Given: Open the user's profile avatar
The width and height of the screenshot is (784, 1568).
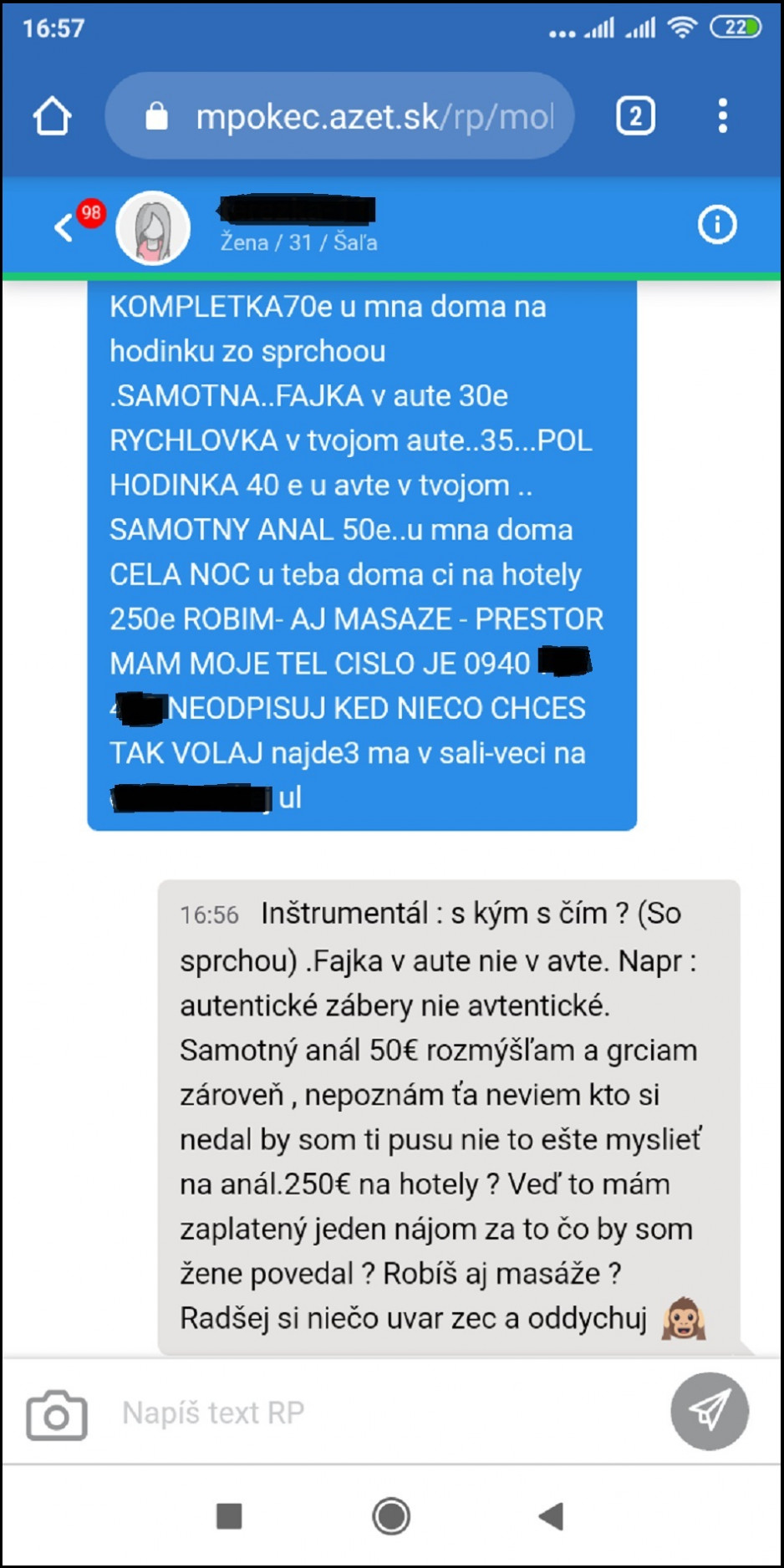Looking at the screenshot, I should [153, 227].
